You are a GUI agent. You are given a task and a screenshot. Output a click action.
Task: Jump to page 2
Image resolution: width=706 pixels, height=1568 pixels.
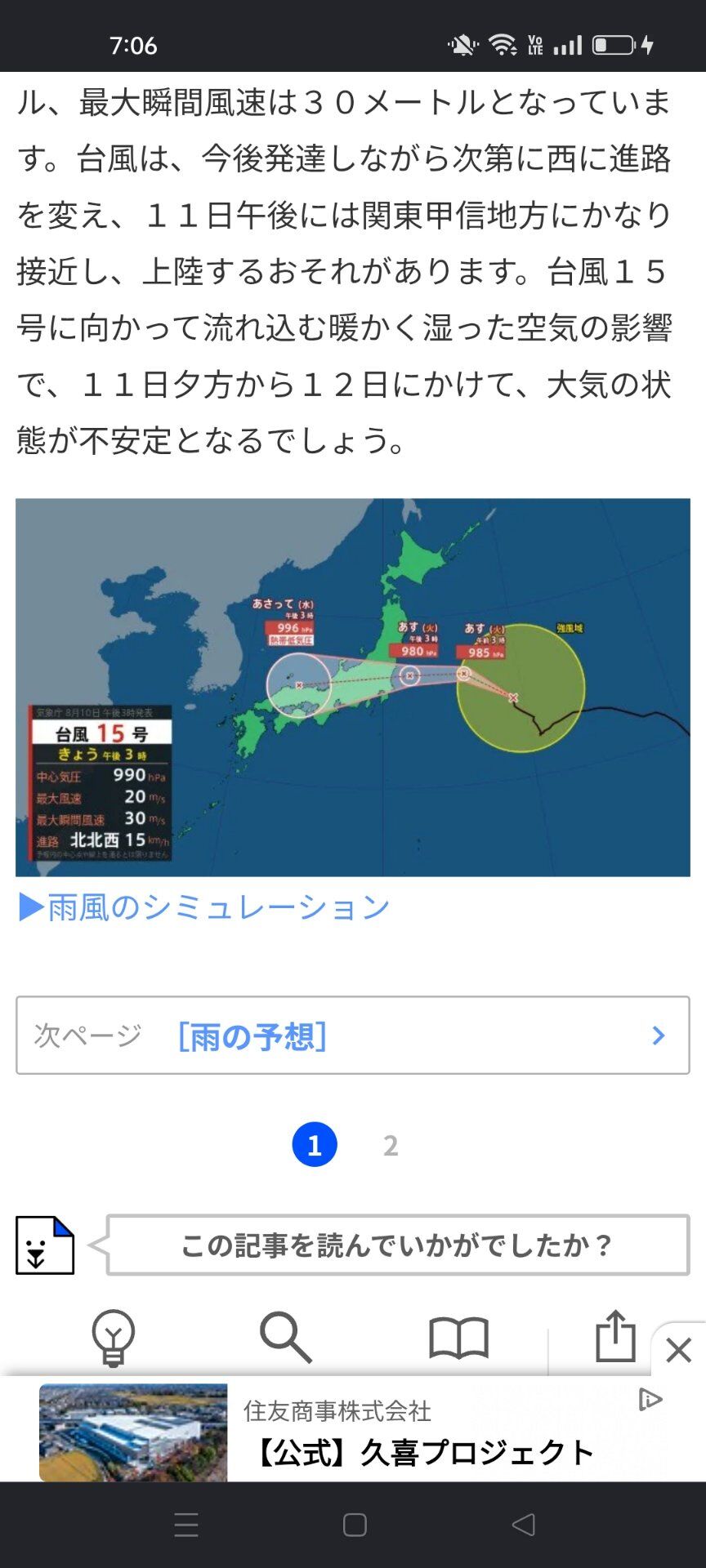pos(391,1146)
